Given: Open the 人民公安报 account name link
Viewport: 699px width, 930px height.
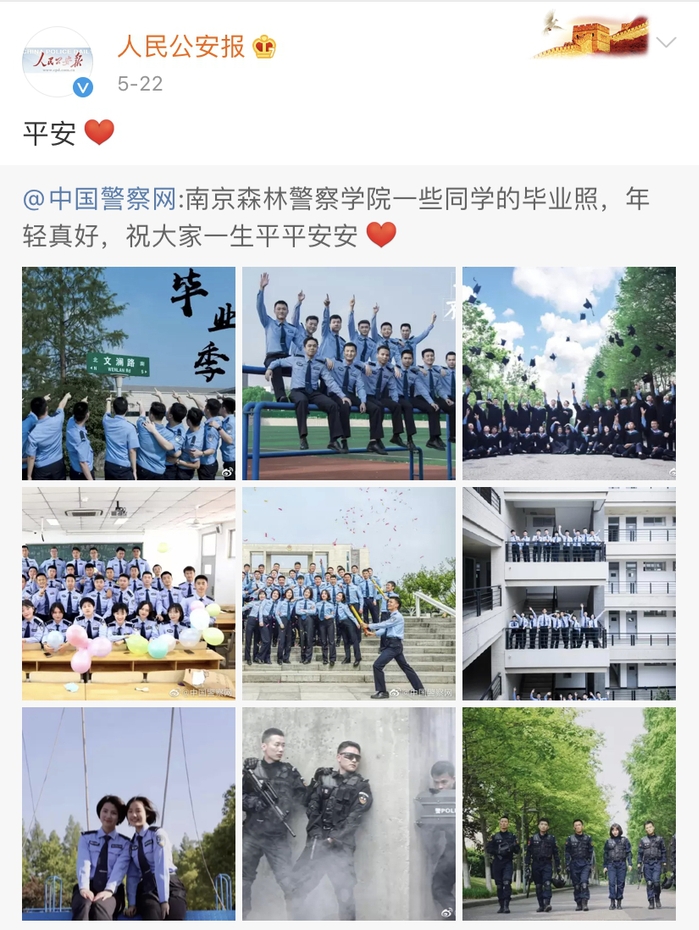Looking at the screenshot, I should coord(181,46).
